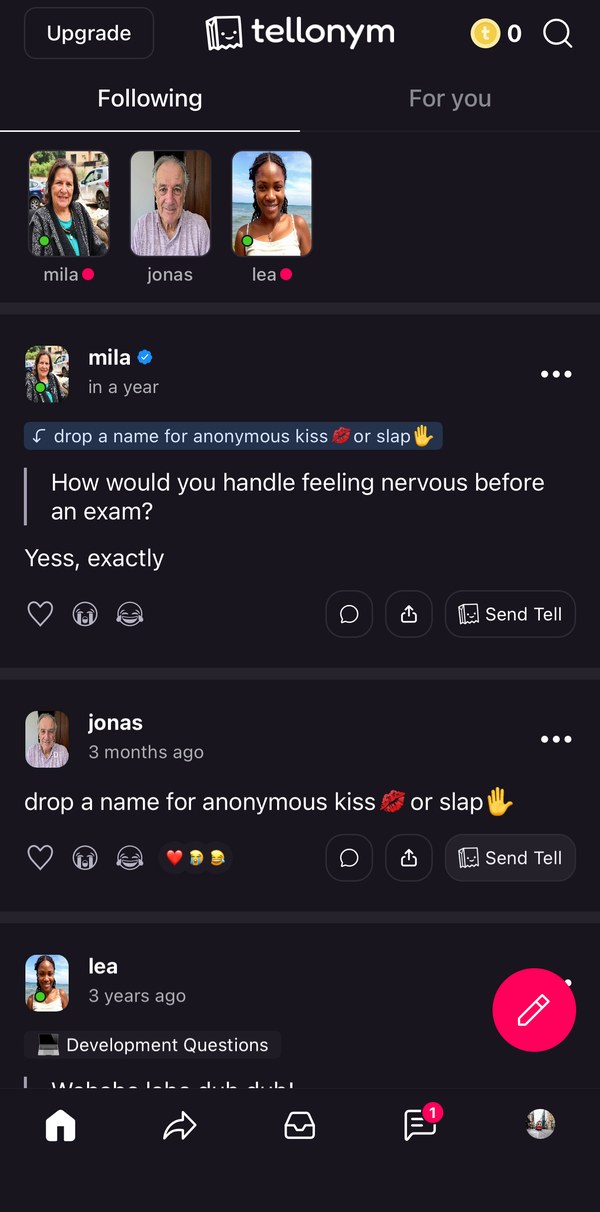Open the inbox tab in bottom bar
600x1212 pixels.
coord(300,1126)
